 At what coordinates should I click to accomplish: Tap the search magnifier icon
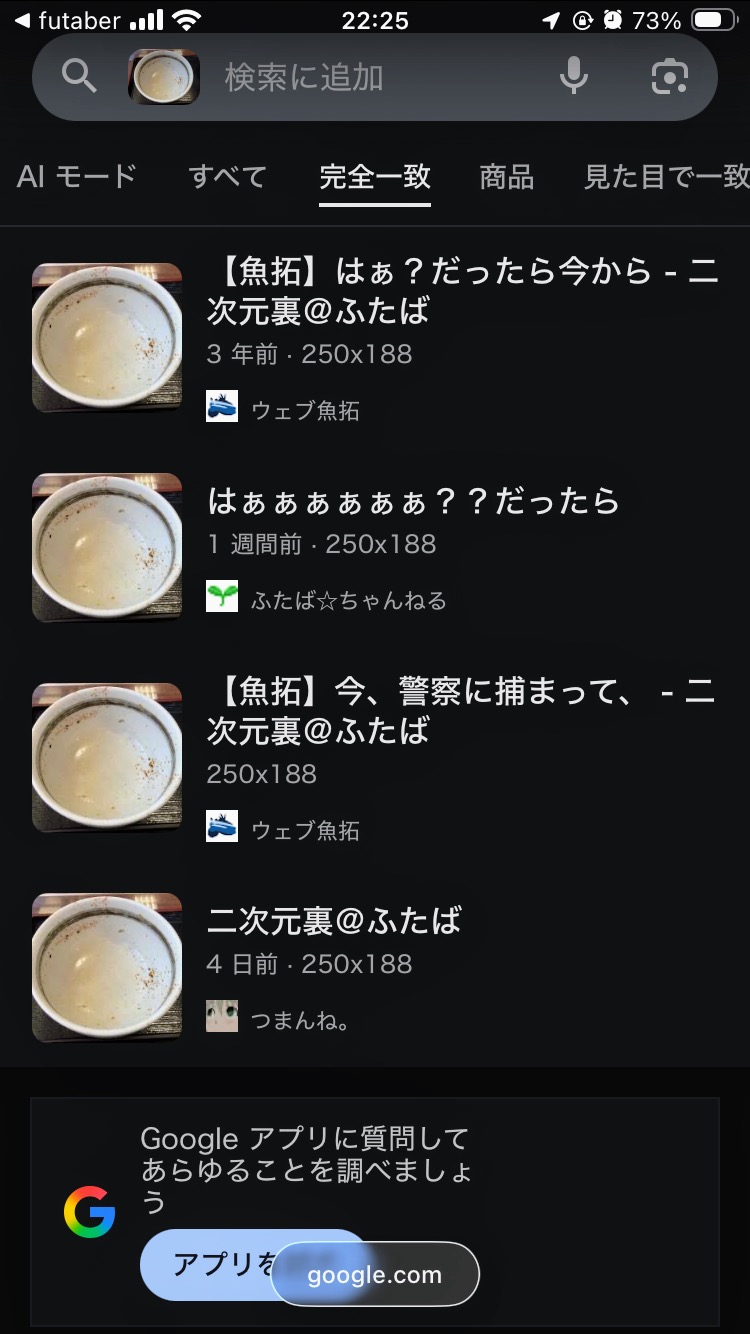click(x=78, y=76)
